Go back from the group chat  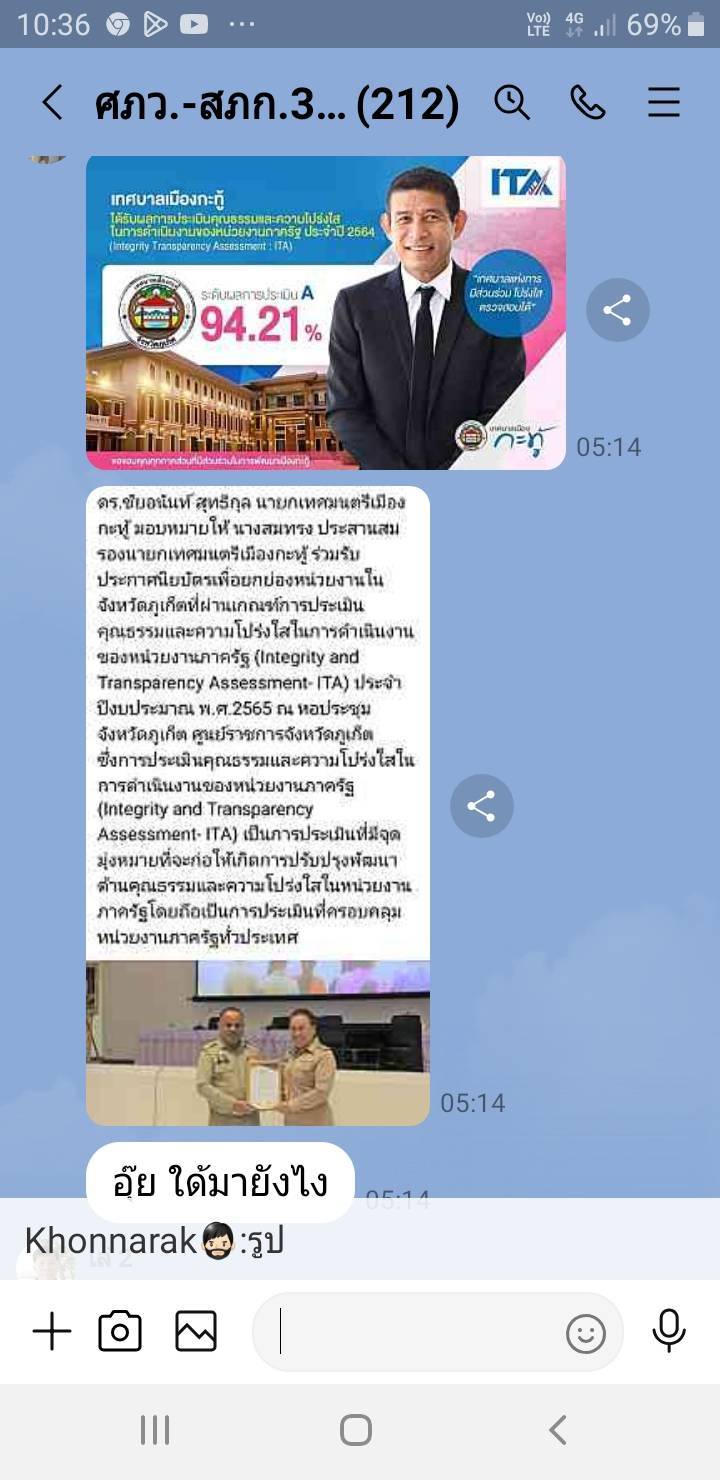[x=52, y=102]
